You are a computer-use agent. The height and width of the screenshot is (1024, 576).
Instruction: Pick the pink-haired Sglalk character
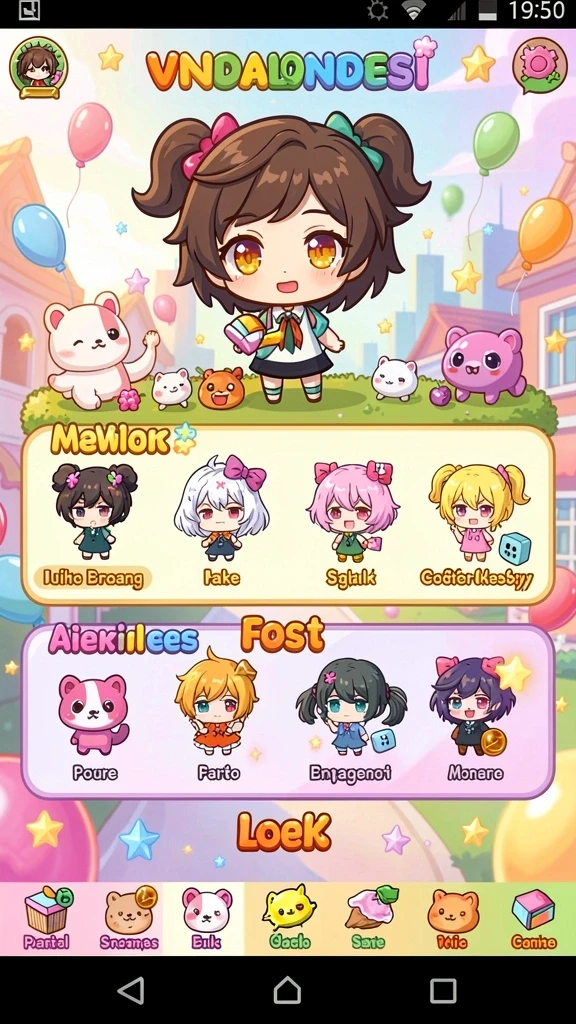tap(353, 522)
